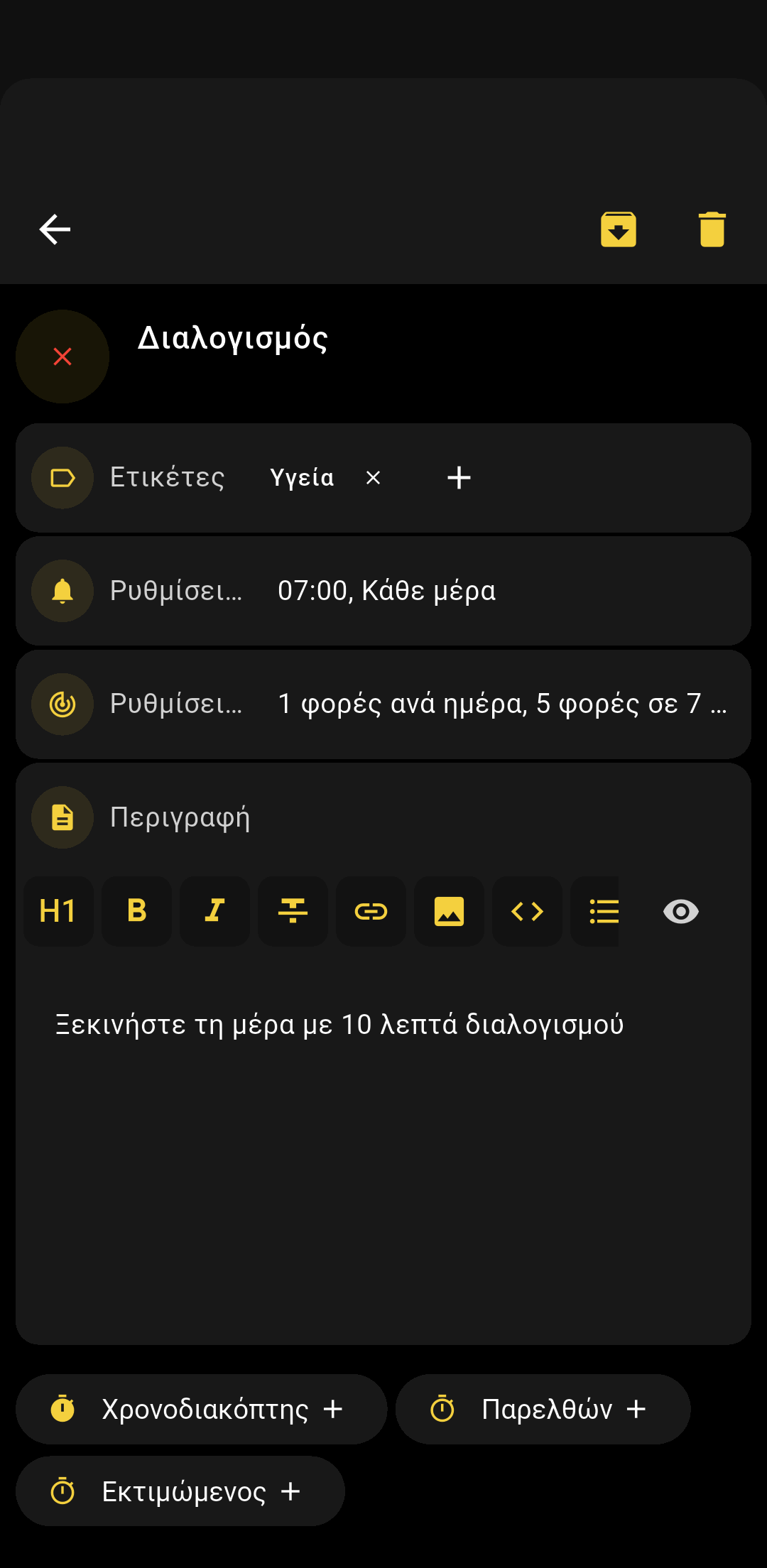Image resolution: width=767 pixels, height=1568 pixels.
Task: Add a new tag with plus
Action: (x=459, y=478)
